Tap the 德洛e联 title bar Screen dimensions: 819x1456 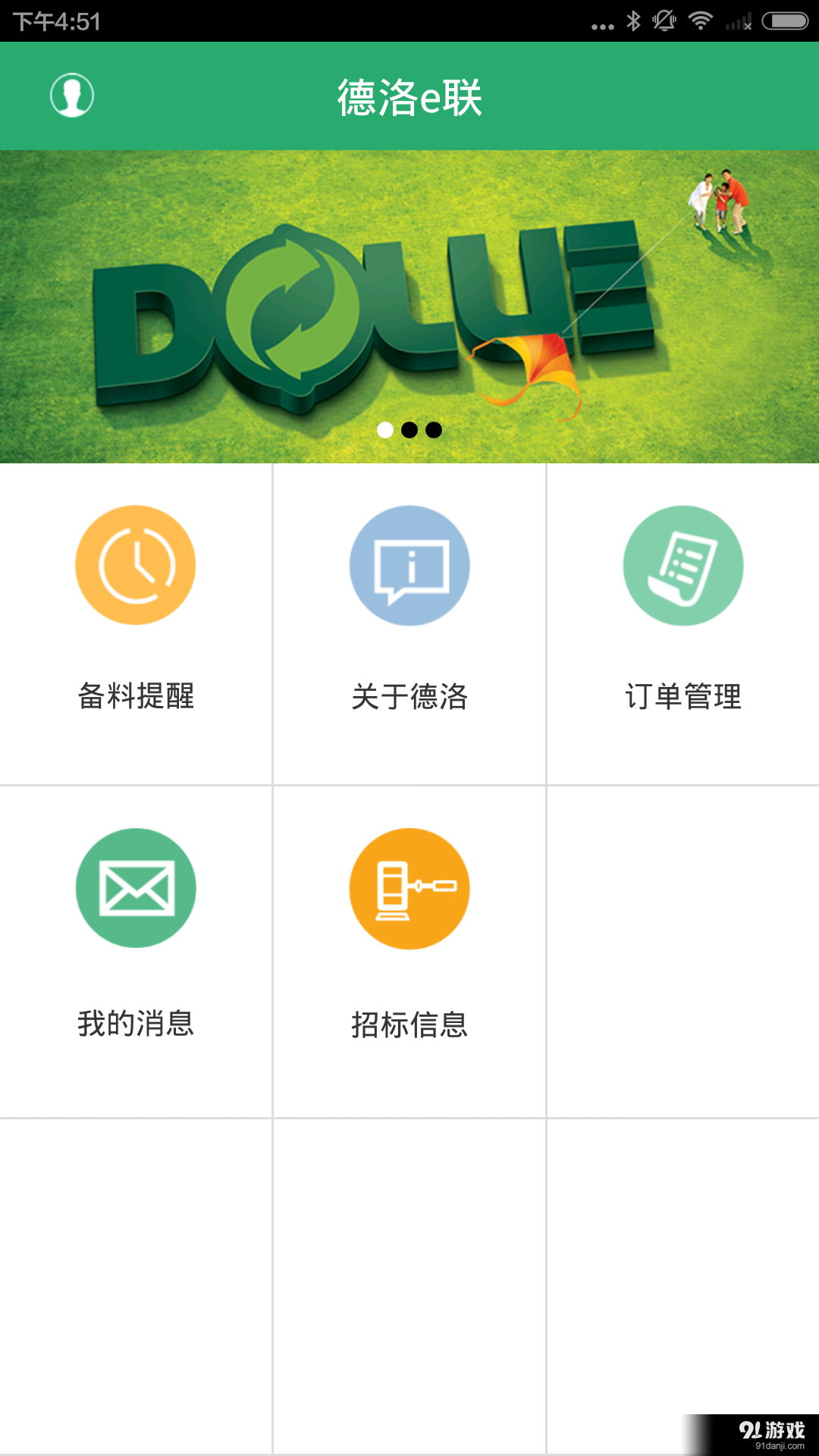click(409, 96)
